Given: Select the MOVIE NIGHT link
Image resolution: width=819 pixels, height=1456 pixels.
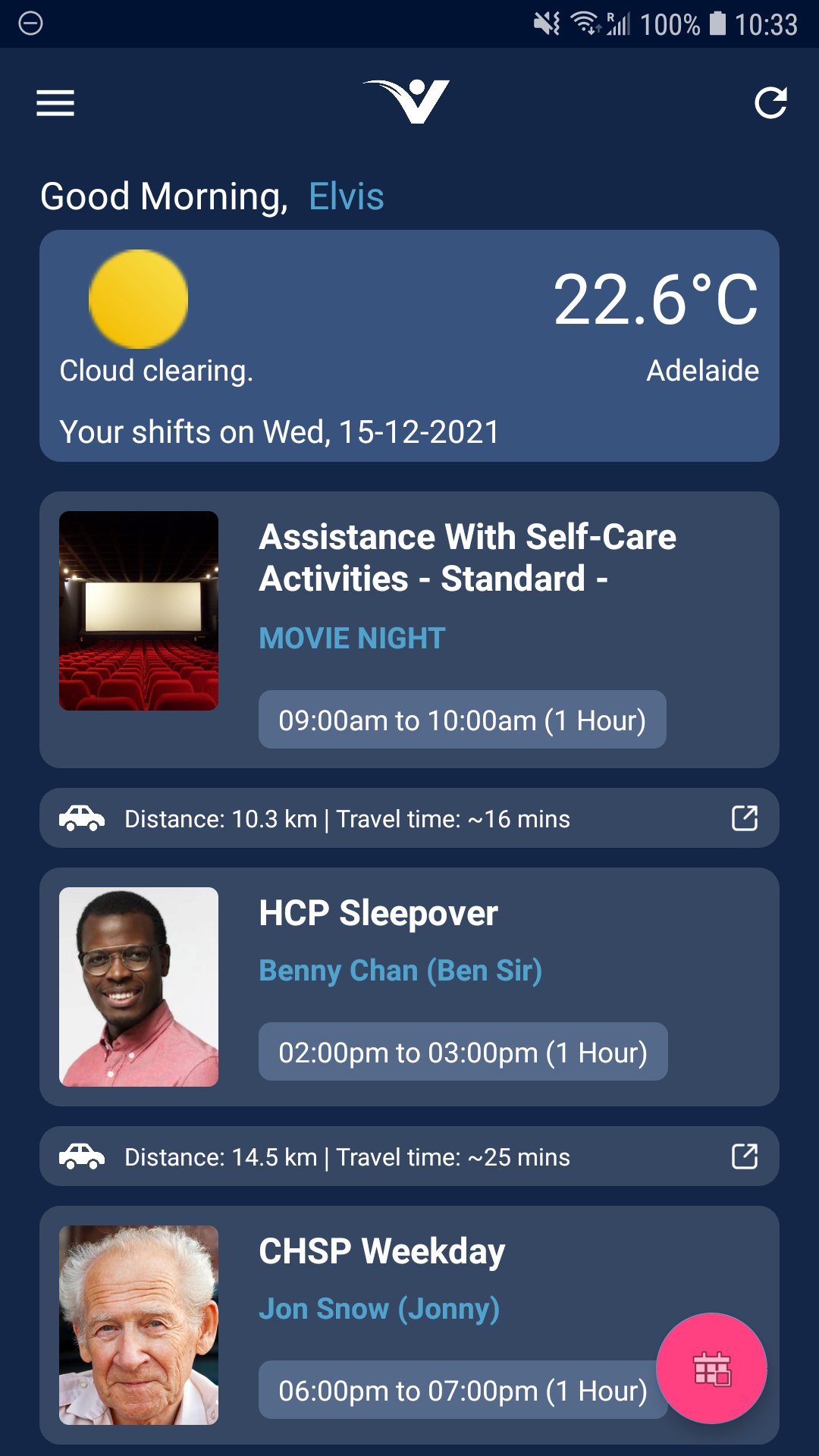Looking at the screenshot, I should pyautogui.click(x=350, y=639).
